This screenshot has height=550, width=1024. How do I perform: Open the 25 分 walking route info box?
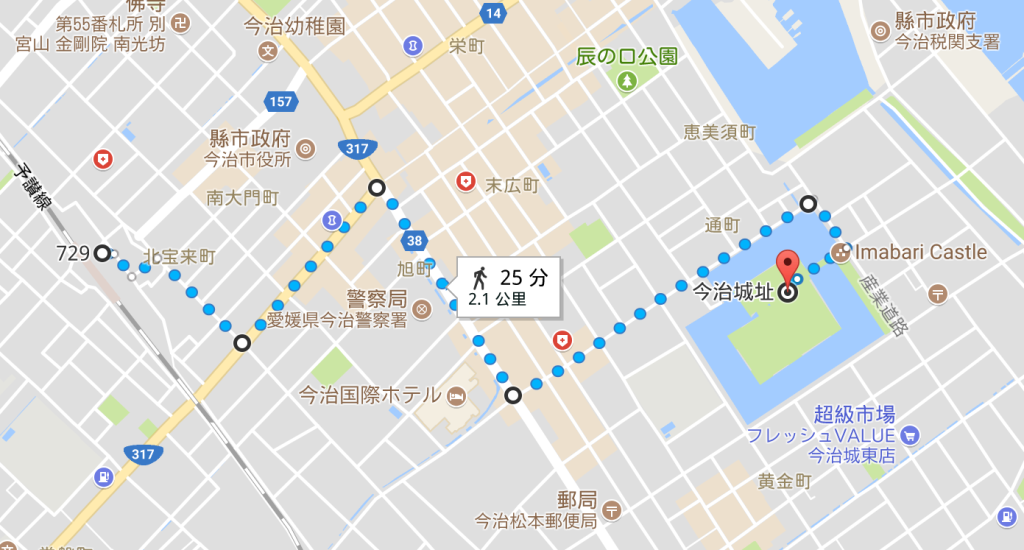point(510,285)
